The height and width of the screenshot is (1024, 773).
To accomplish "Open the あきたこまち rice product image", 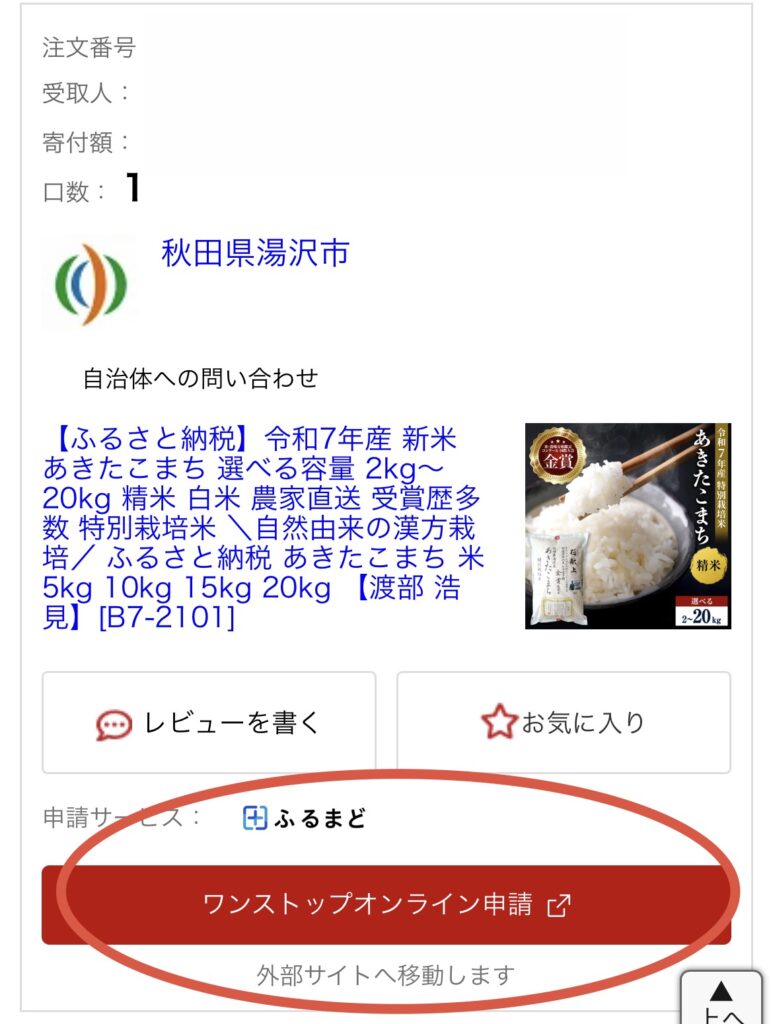I will pyautogui.click(x=627, y=526).
